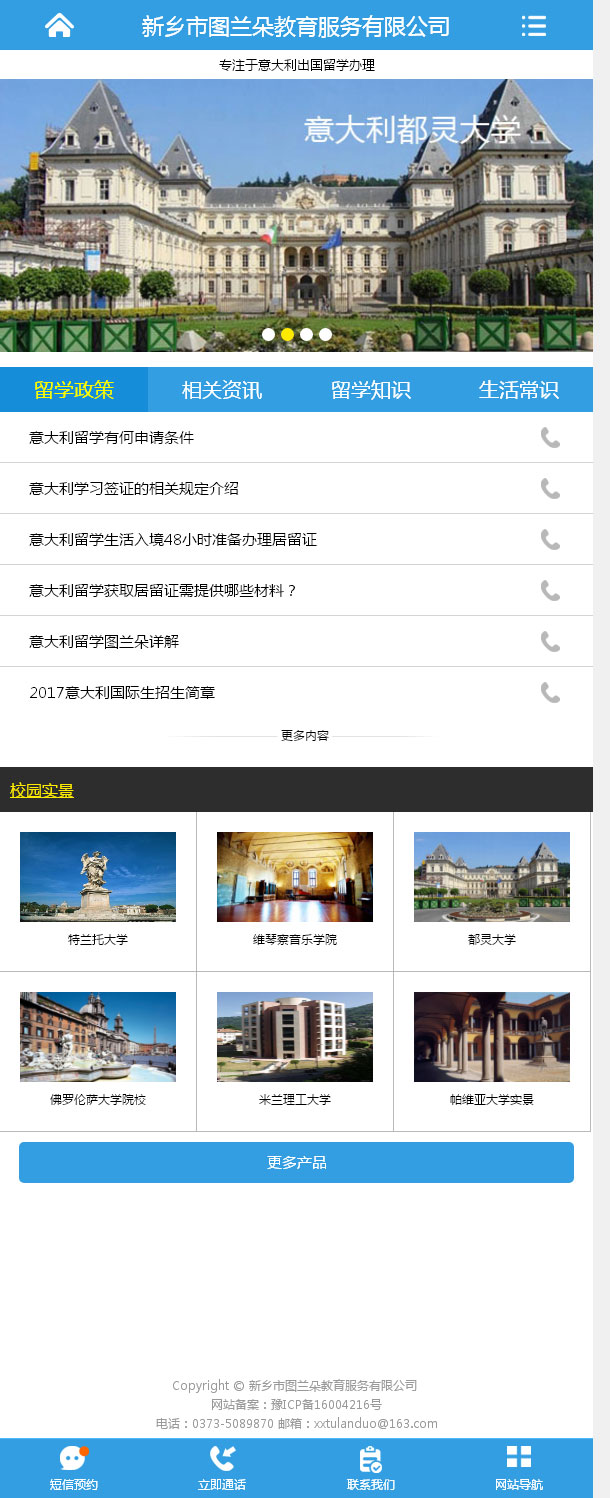Open the 特兰托大学 campus photo

98,877
